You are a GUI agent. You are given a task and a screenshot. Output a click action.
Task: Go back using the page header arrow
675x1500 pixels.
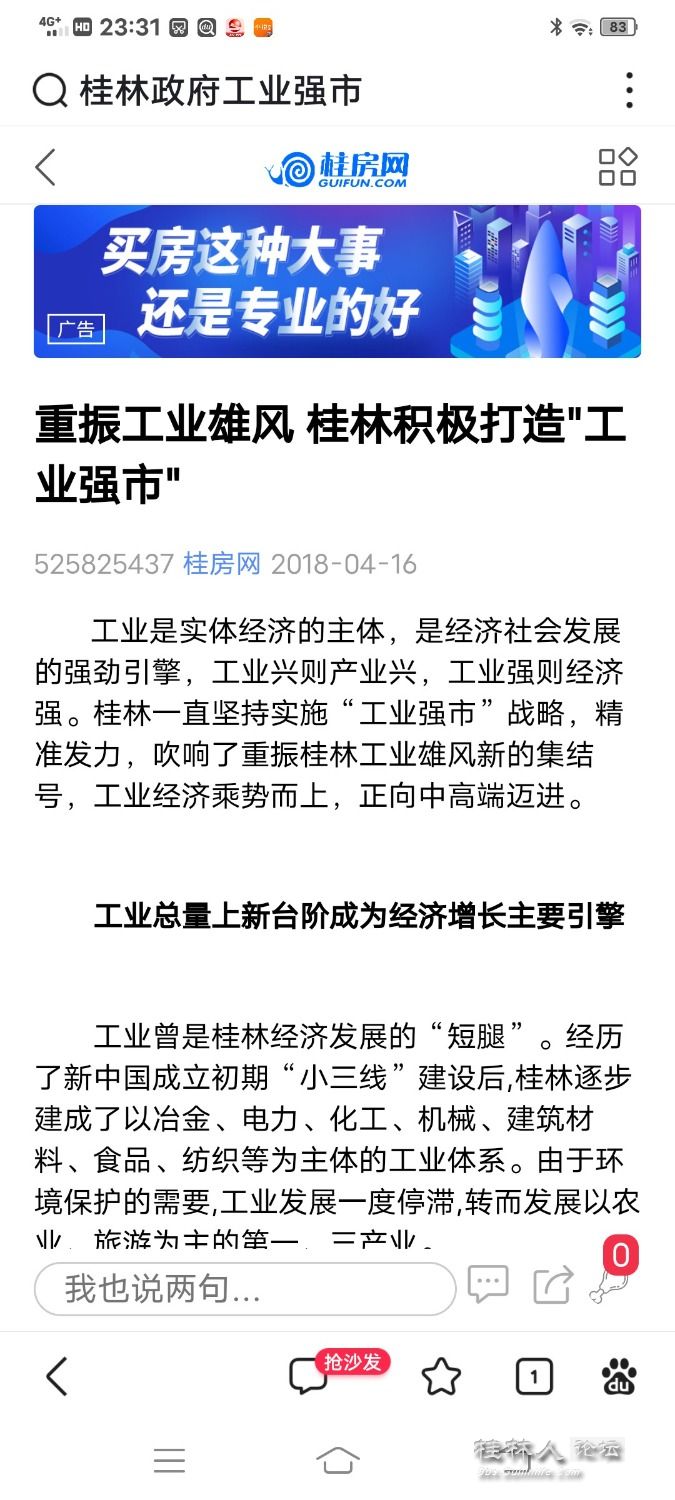46,167
